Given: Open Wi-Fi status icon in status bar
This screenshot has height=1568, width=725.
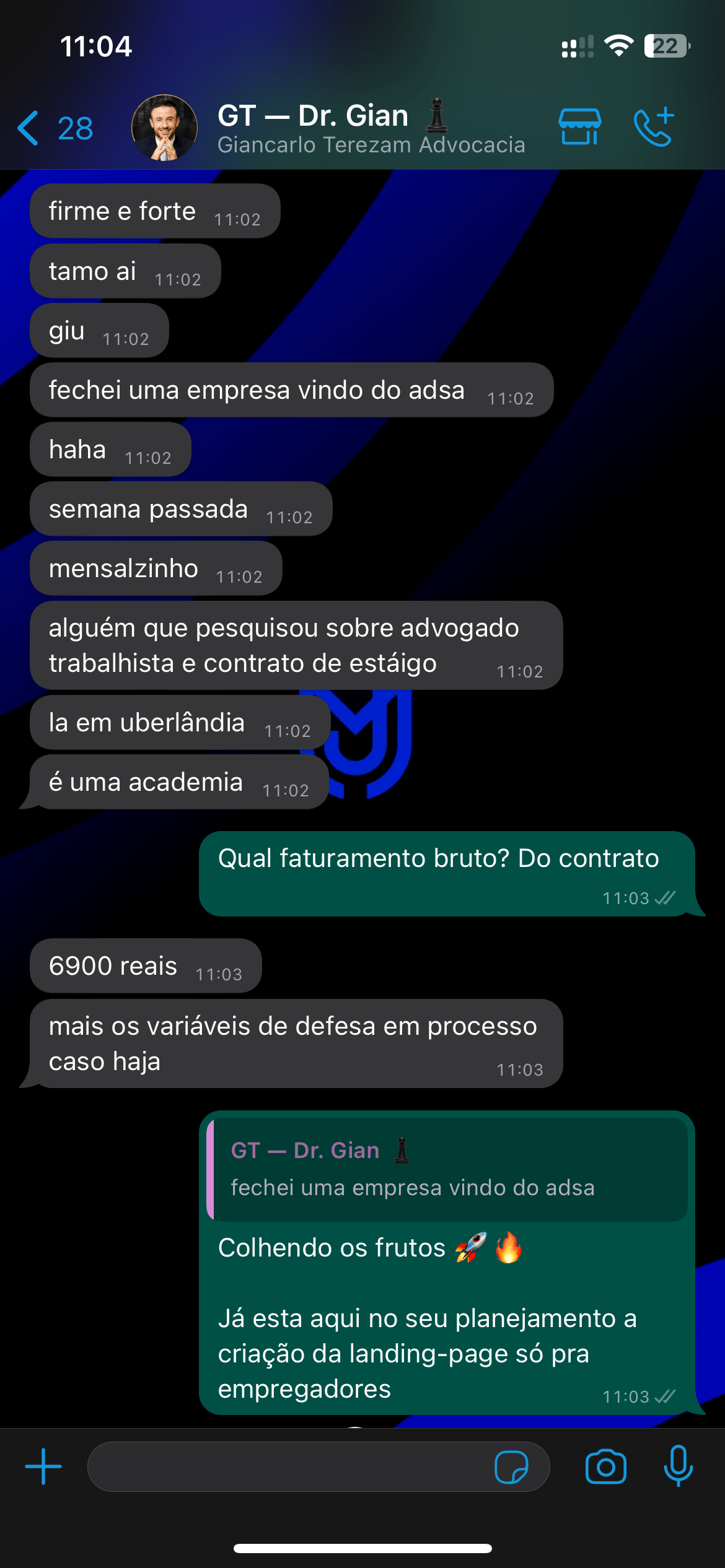Looking at the screenshot, I should tap(618, 45).
